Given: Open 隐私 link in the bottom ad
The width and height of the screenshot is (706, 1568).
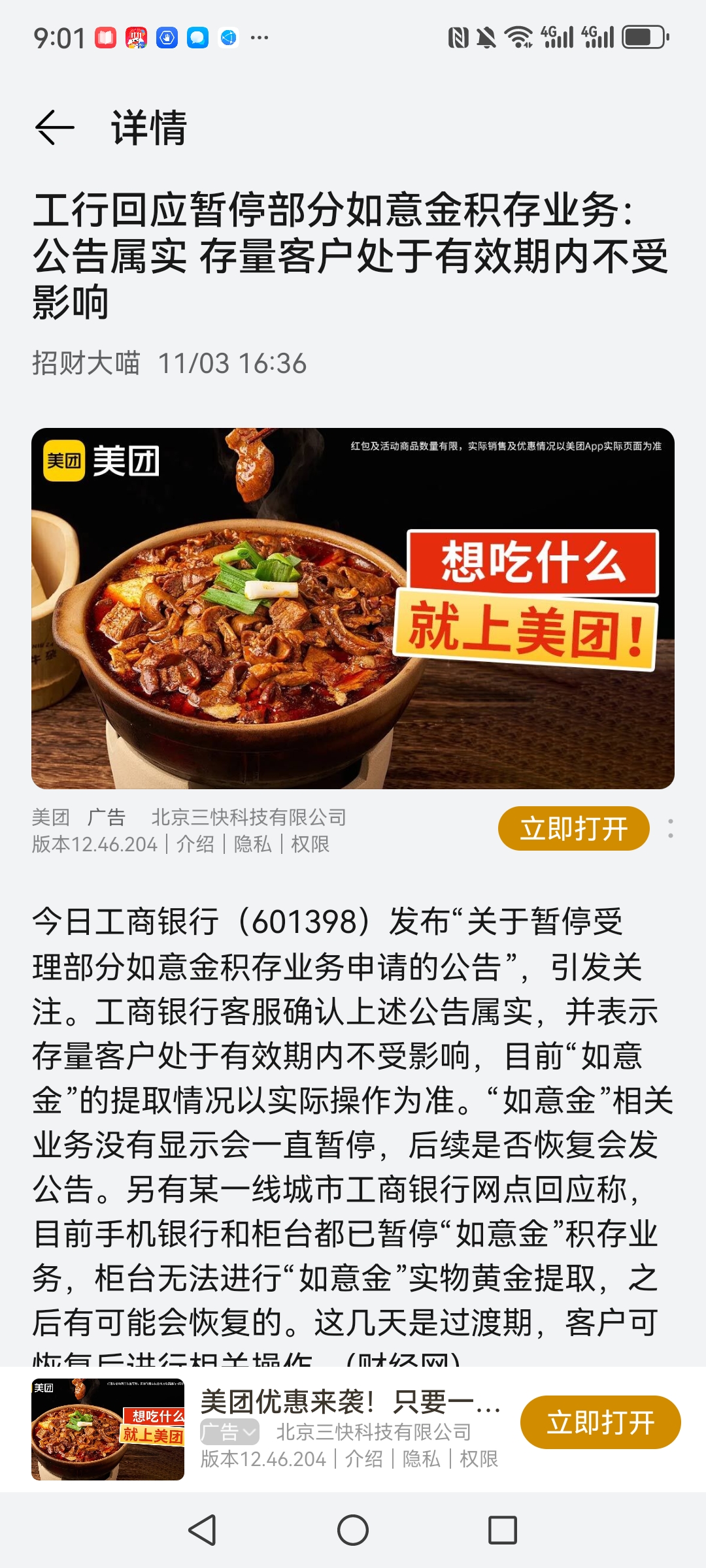Looking at the screenshot, I should click(421, 1459).
